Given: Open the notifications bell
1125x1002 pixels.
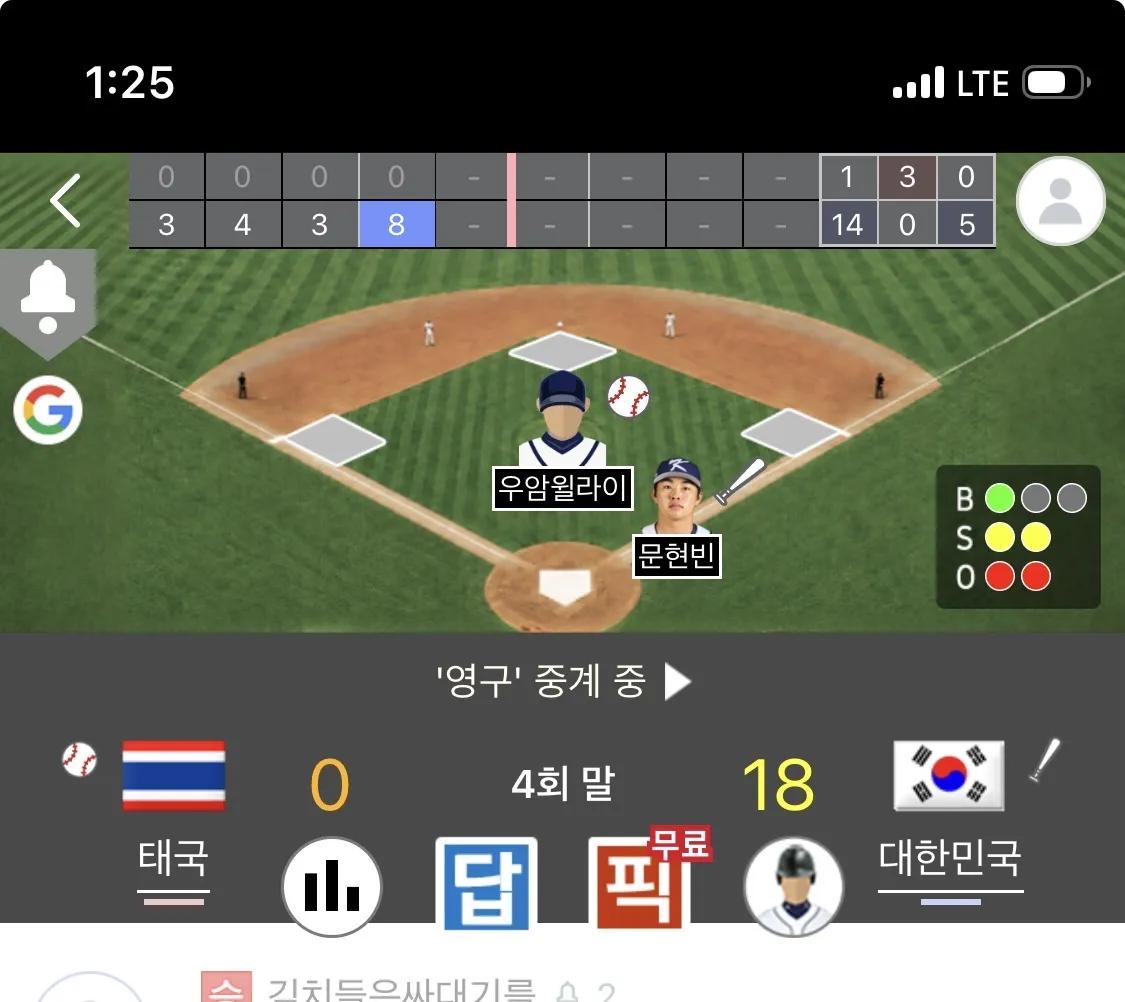Looking at the screenshot, I should click(x=48, y=298).
